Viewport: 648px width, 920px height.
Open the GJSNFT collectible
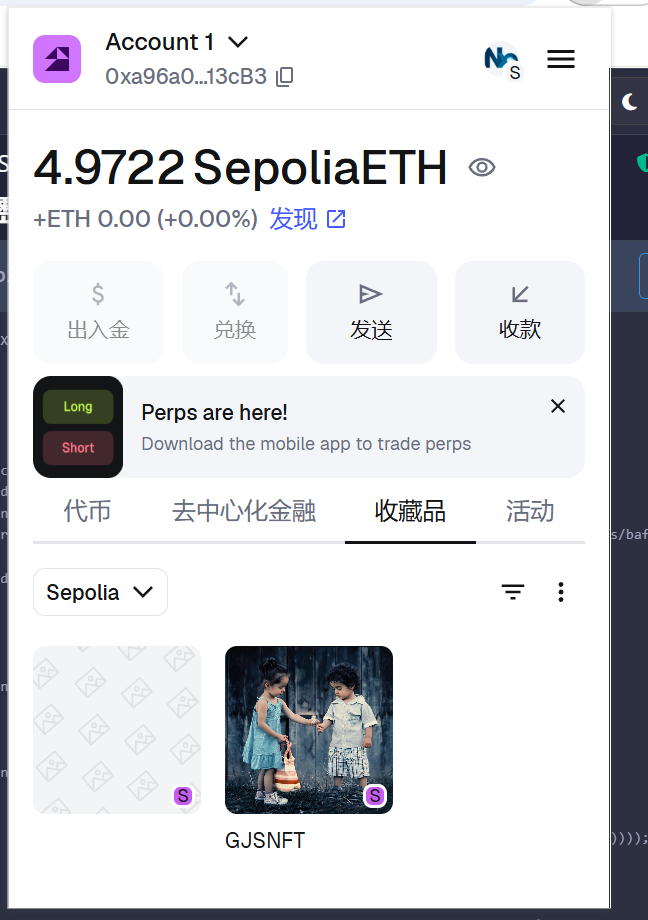309,730
